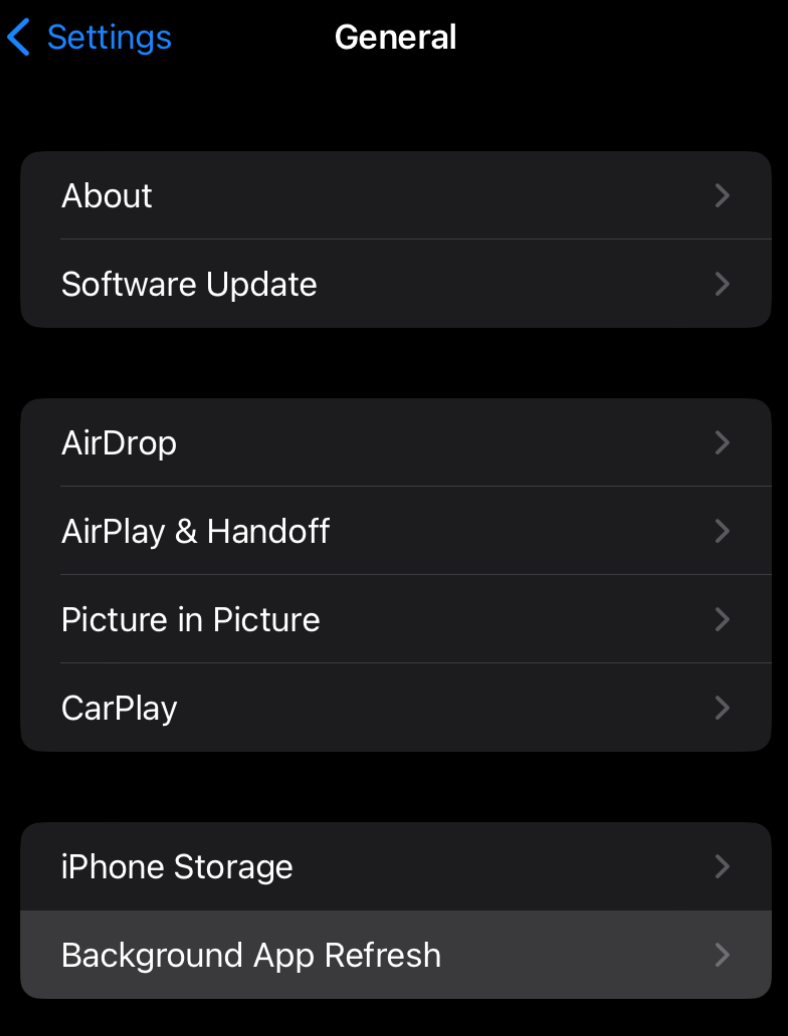
Task: View iPhone Storage details
Action: pos(395,866)
